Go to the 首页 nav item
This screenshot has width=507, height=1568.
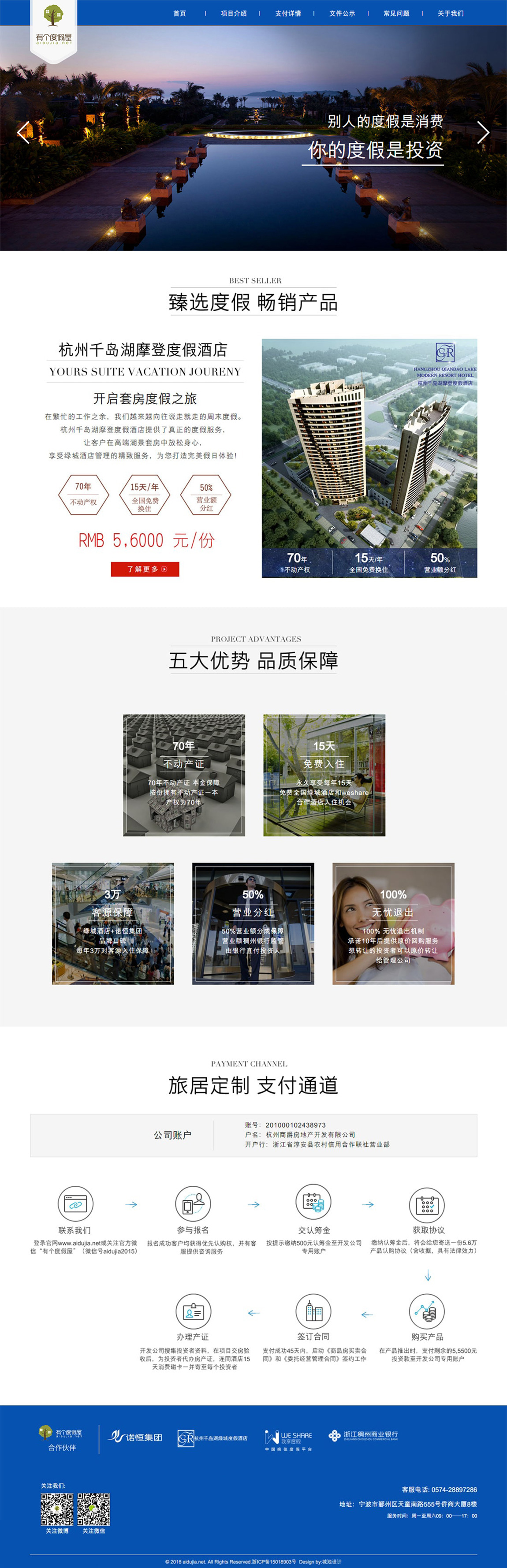point(179,13)
